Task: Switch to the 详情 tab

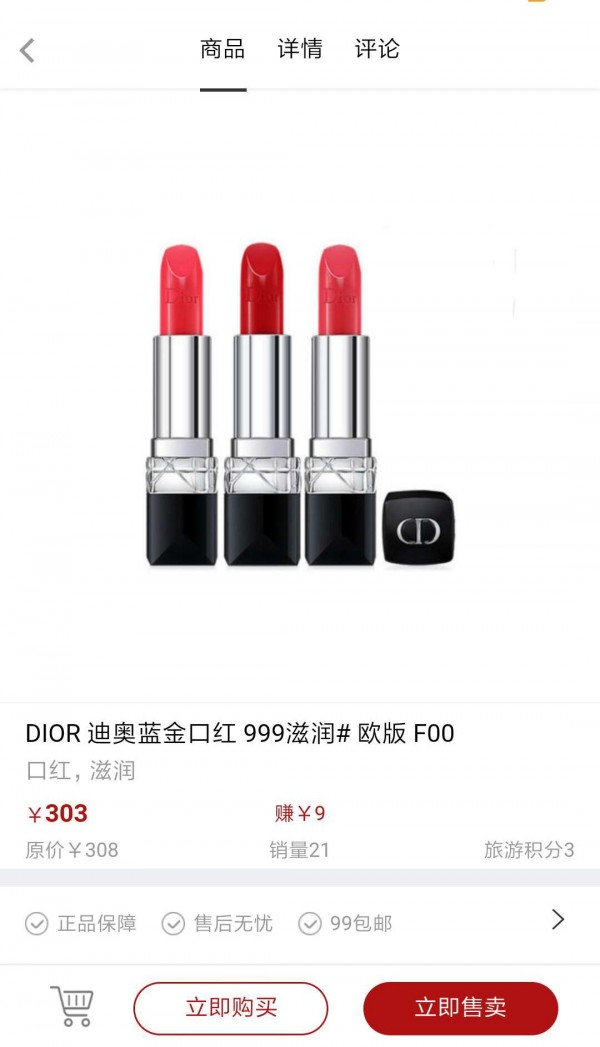Action: click(x=300, y=49)
